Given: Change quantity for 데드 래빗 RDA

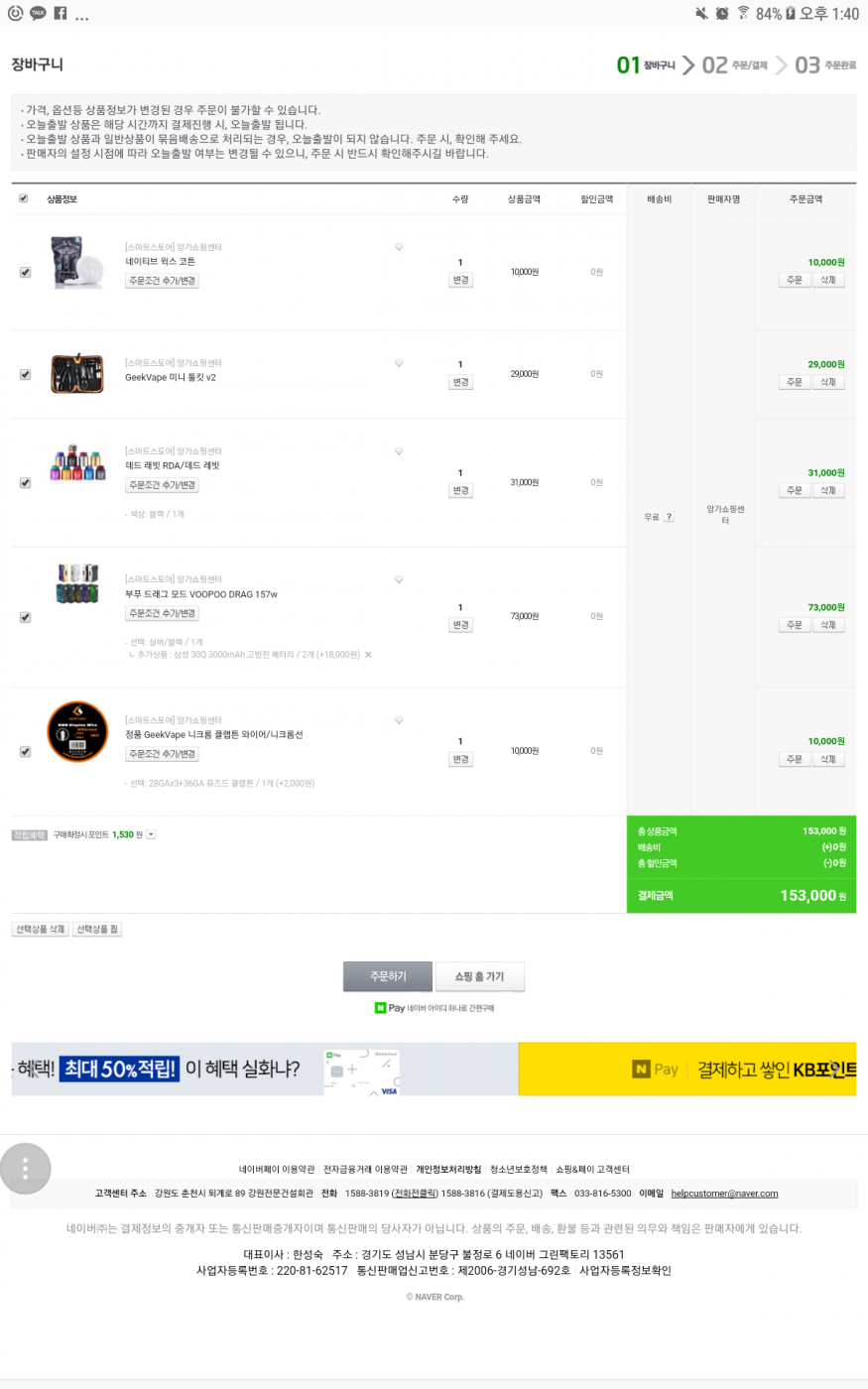Looking at the screenshot, I should tap(460, 490).
